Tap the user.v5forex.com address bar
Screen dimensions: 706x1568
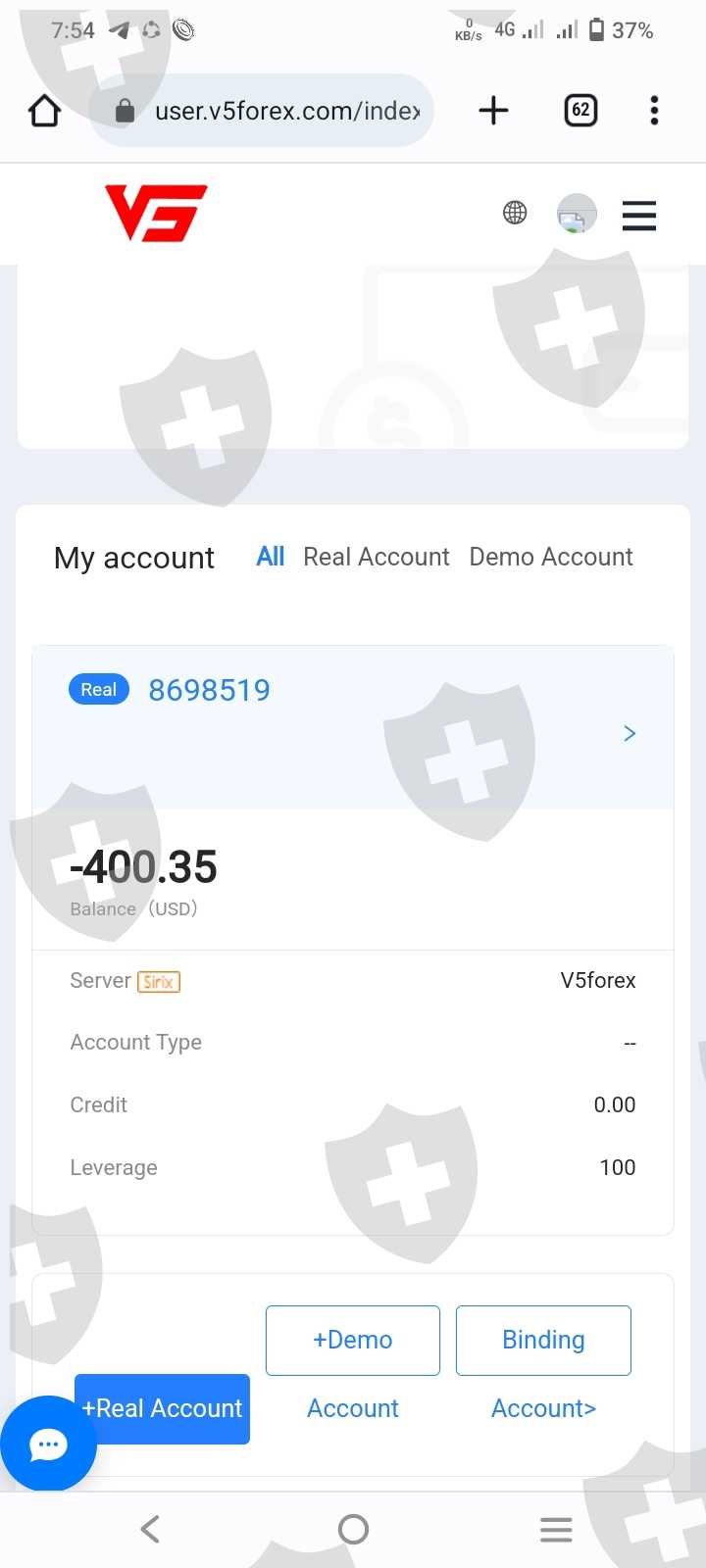[x=262, y=111]
